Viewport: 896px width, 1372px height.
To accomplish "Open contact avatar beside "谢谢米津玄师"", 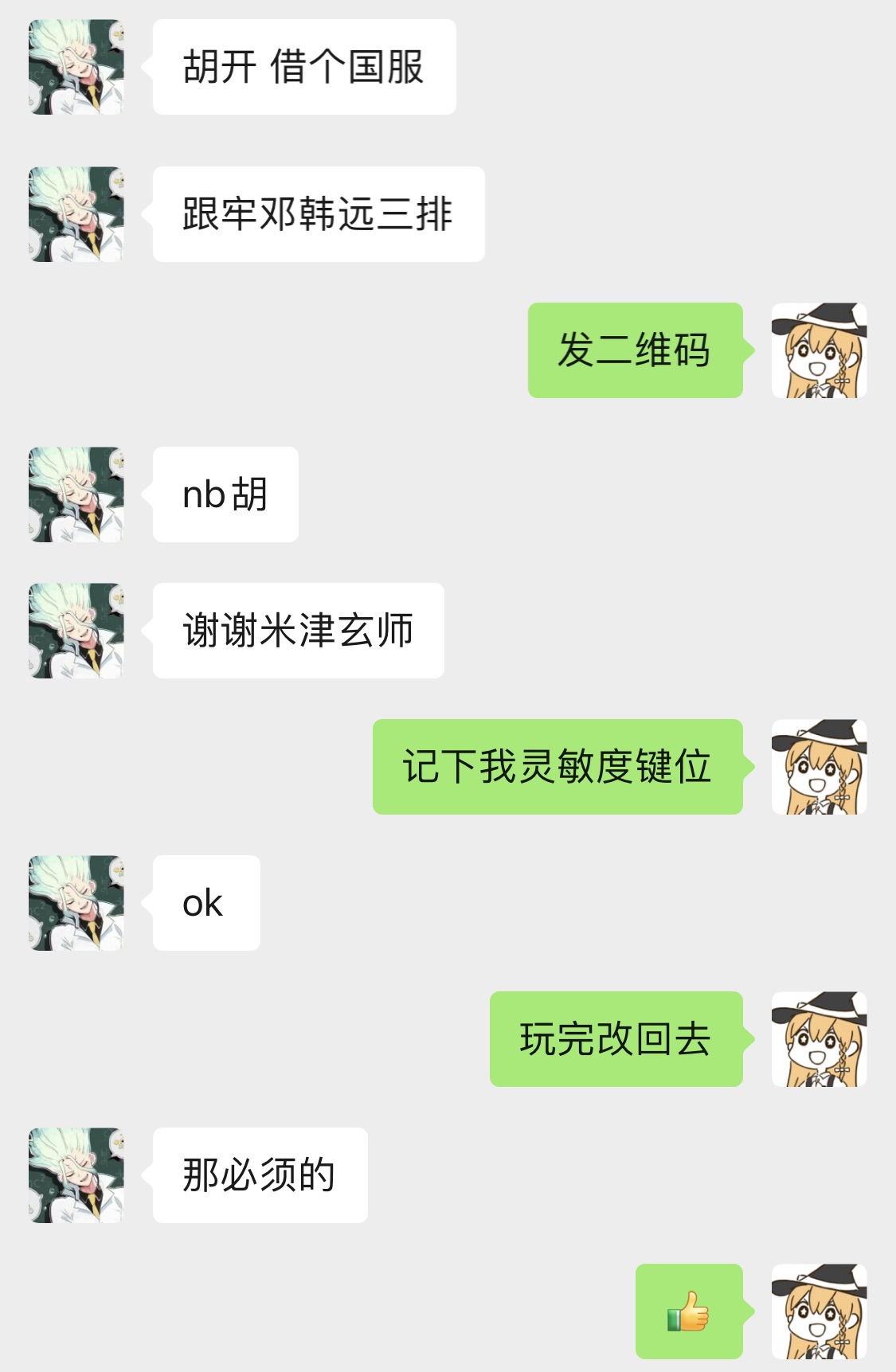I will click(x=76, y=631).
